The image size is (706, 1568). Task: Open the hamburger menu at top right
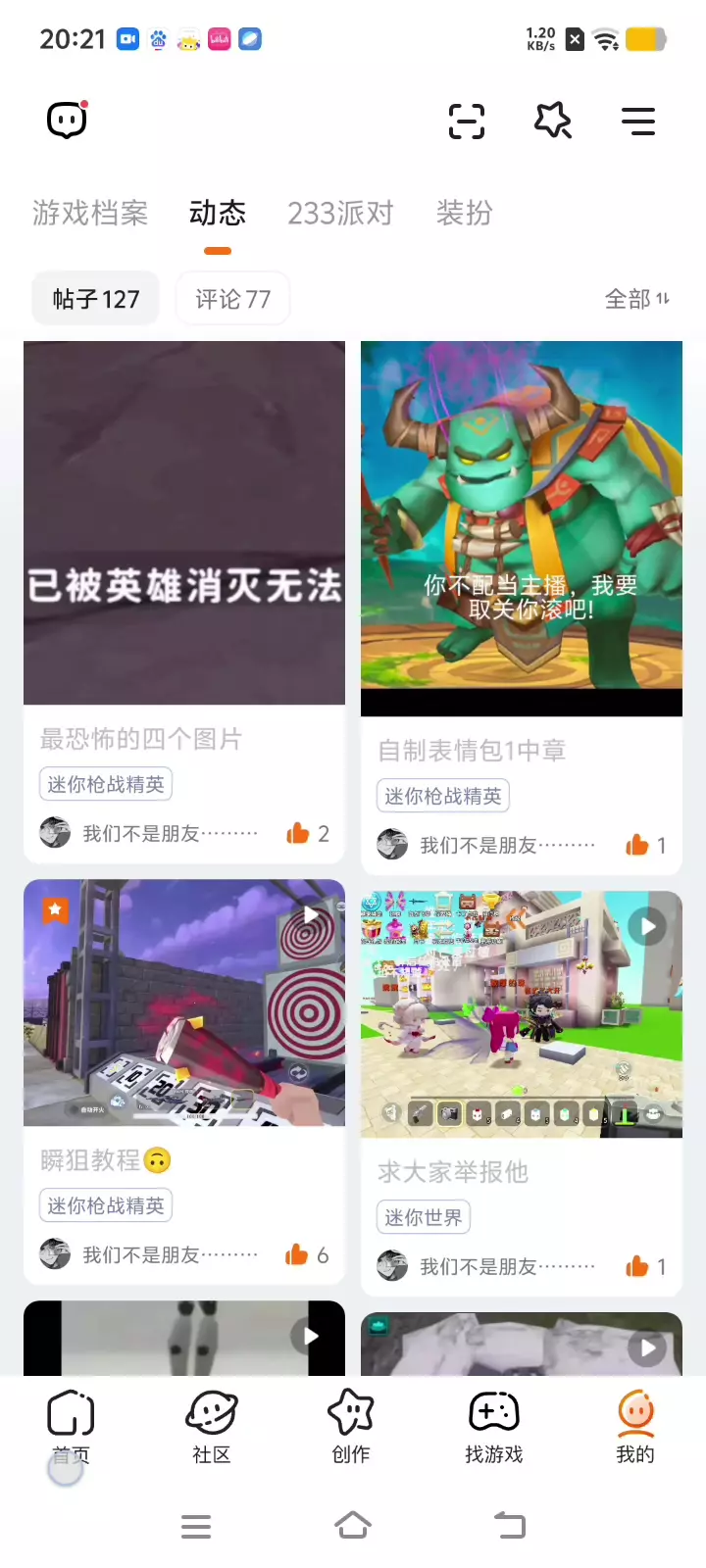(638, 122)
